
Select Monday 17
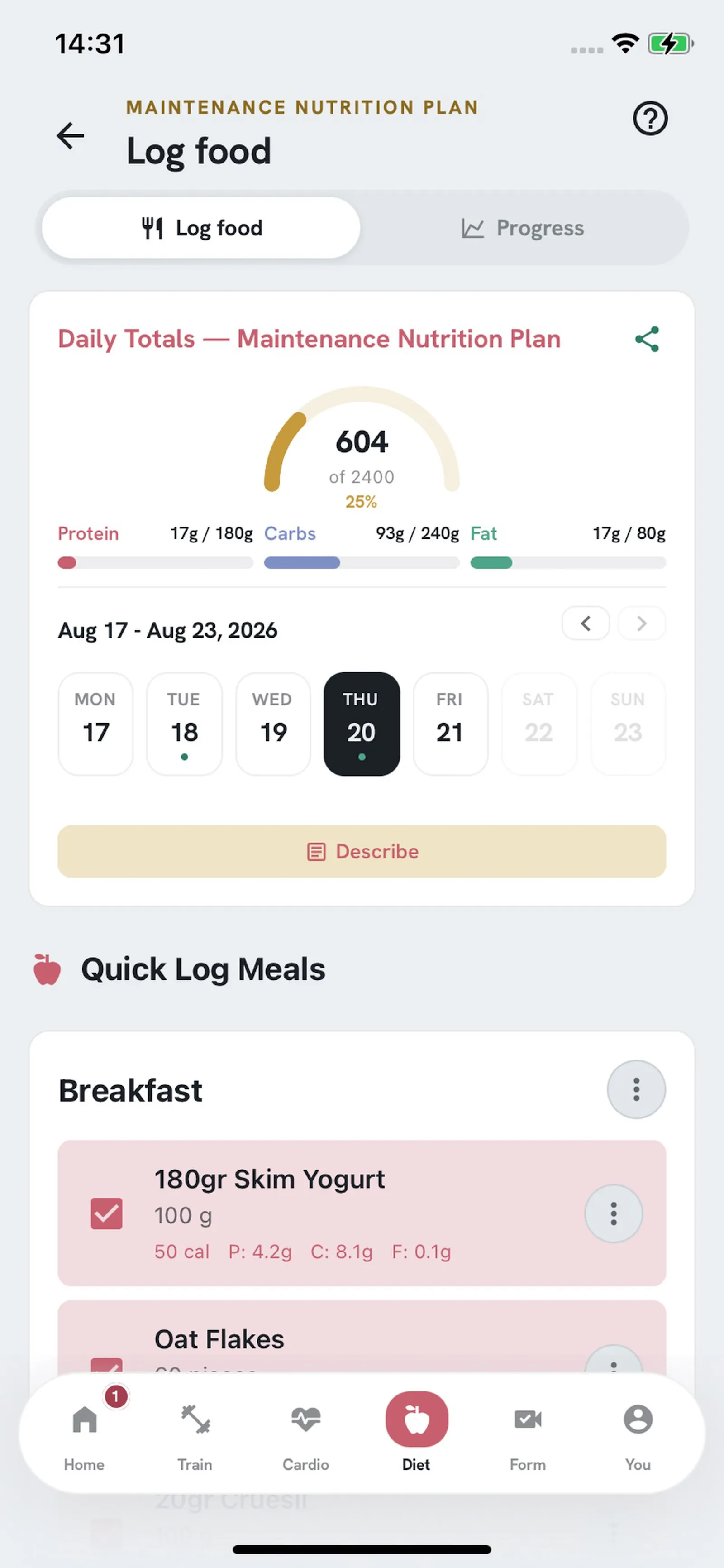click(95, 724)
